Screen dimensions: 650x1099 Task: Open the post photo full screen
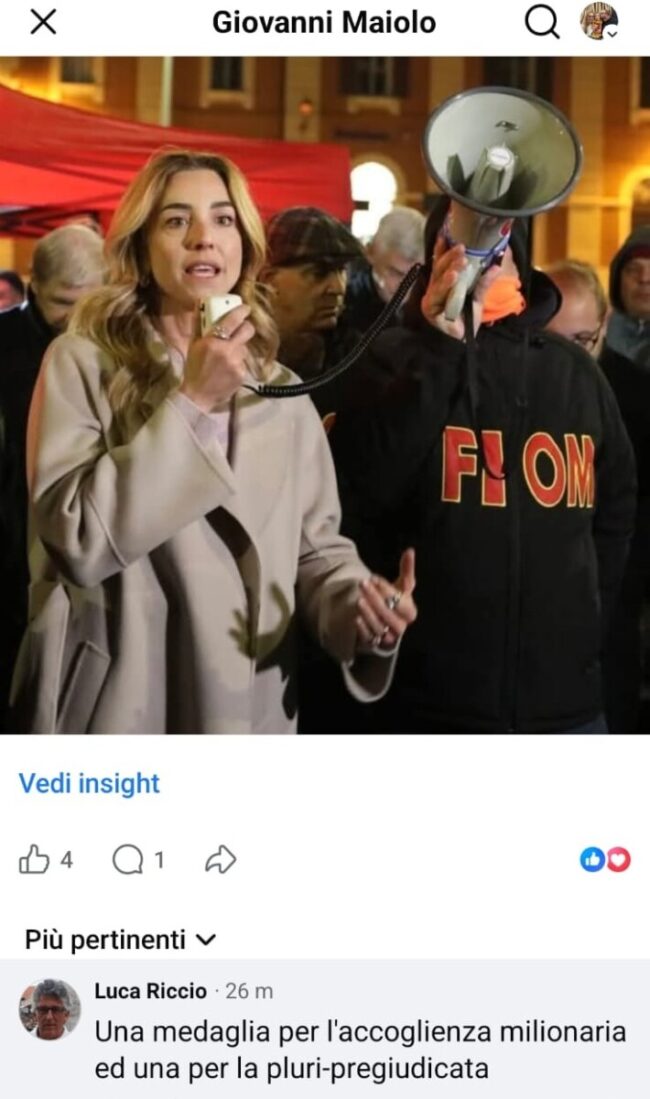325,395
